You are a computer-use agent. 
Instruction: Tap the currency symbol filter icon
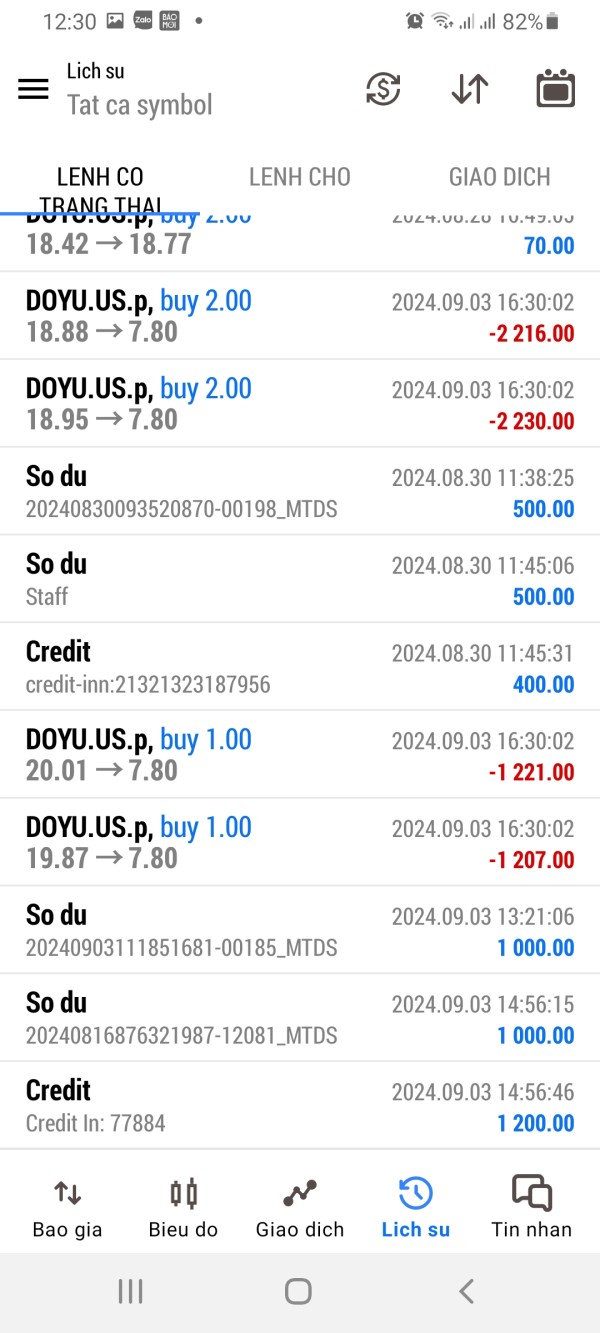(x=383, y=89)
